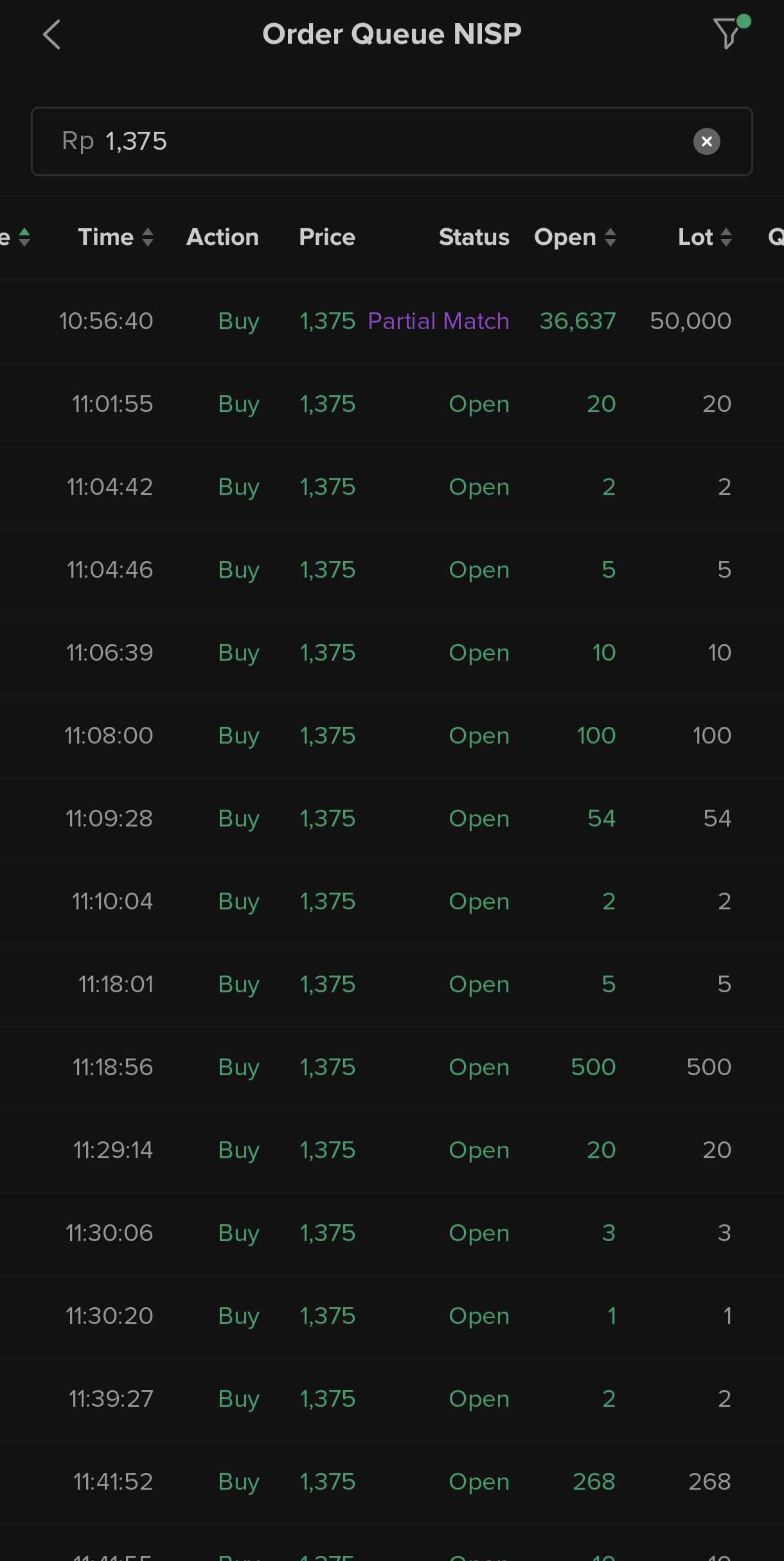Sort orders by Time column

116,237
